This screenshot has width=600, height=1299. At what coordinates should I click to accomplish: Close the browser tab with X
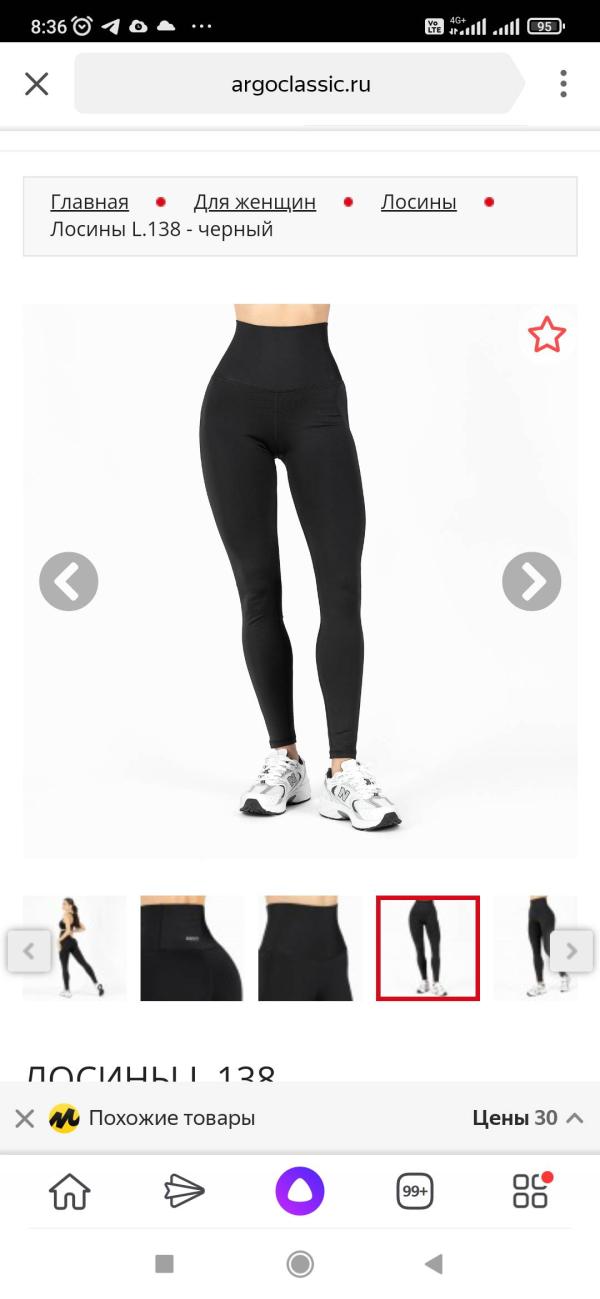(36, 84)
